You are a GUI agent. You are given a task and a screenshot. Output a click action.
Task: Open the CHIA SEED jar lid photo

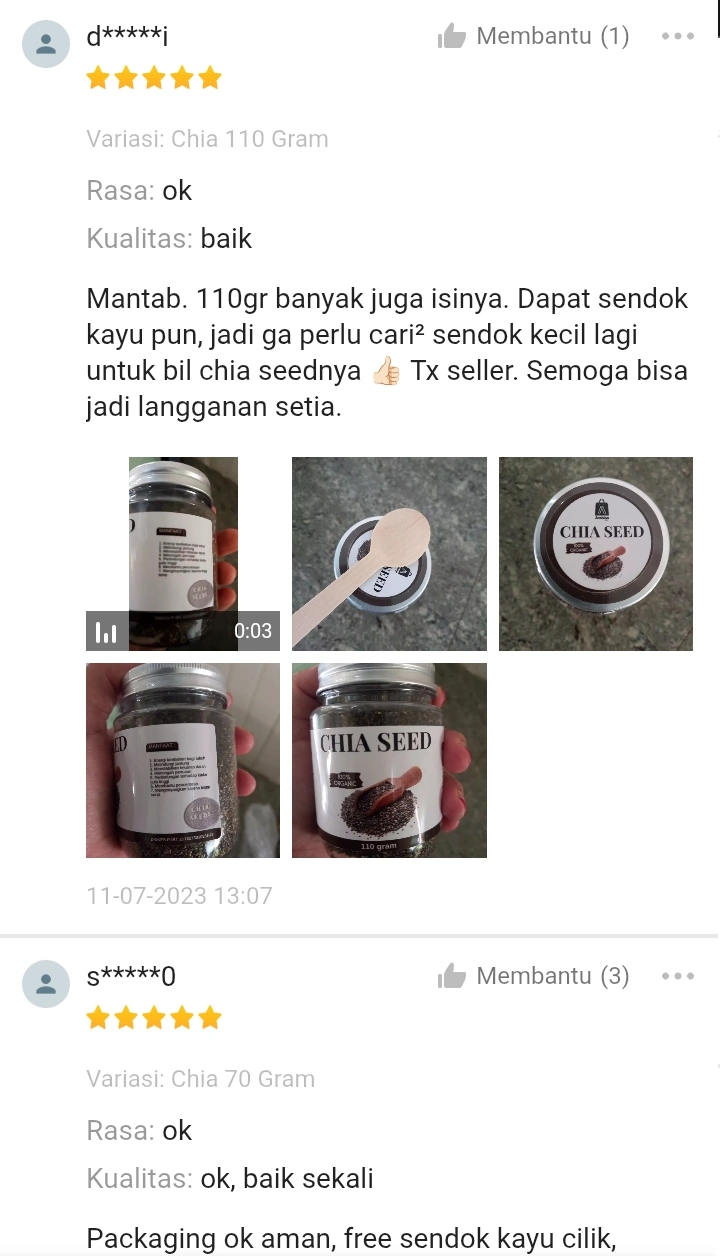(x=595, y=552)
